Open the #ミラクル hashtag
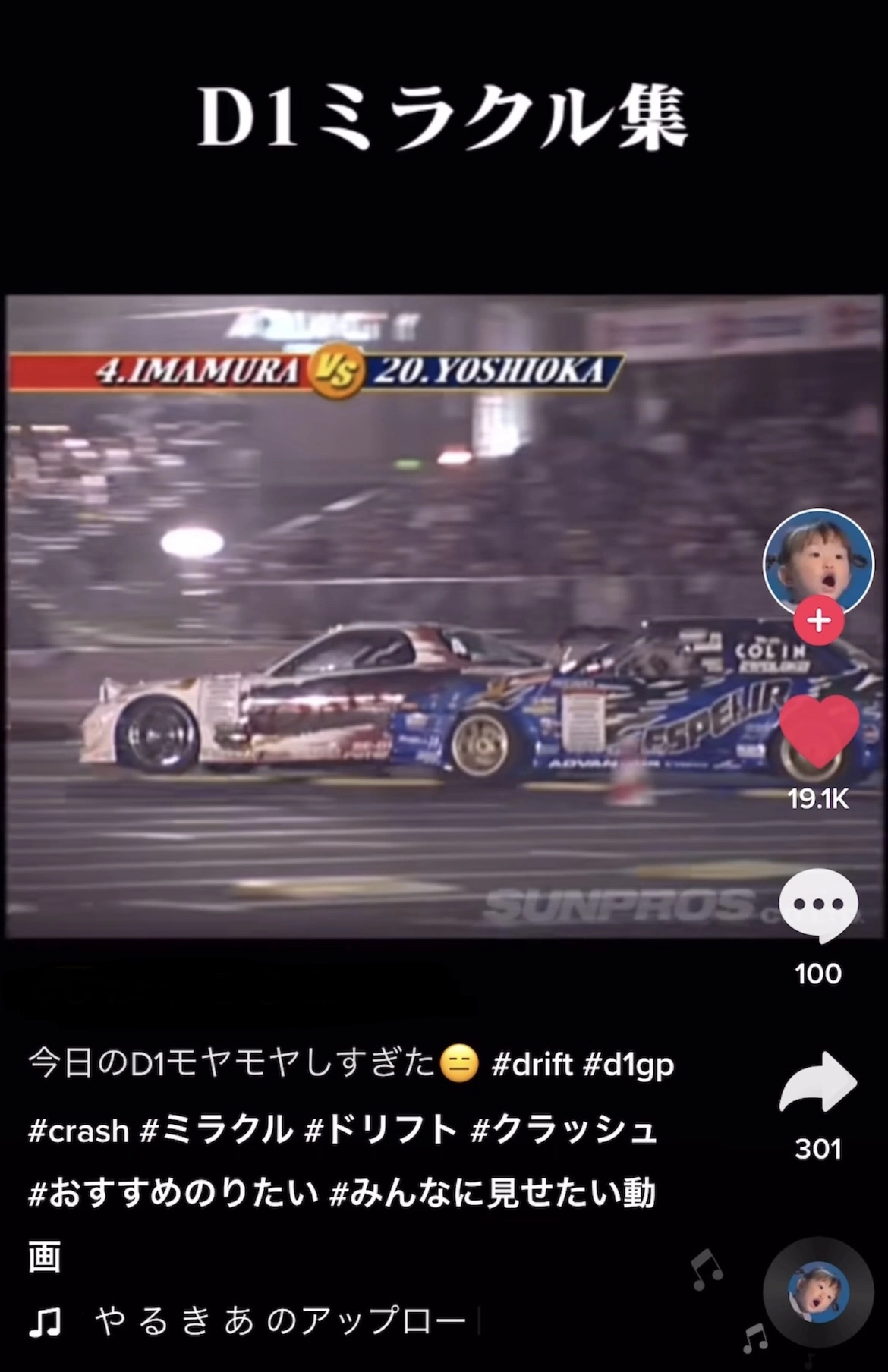Screen dimensions: 888x1372 pos(217,1131)
